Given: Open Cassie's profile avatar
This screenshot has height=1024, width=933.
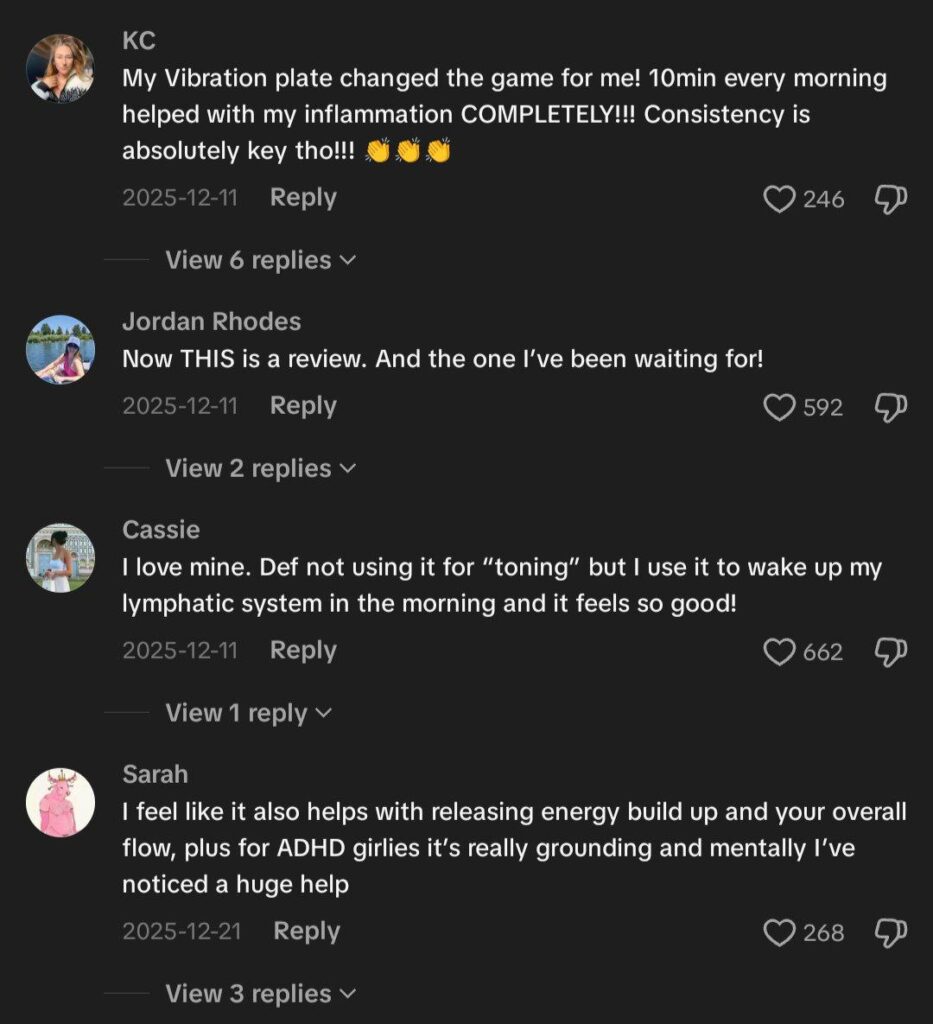Looking at the screenshot, I should coord(60,557).
